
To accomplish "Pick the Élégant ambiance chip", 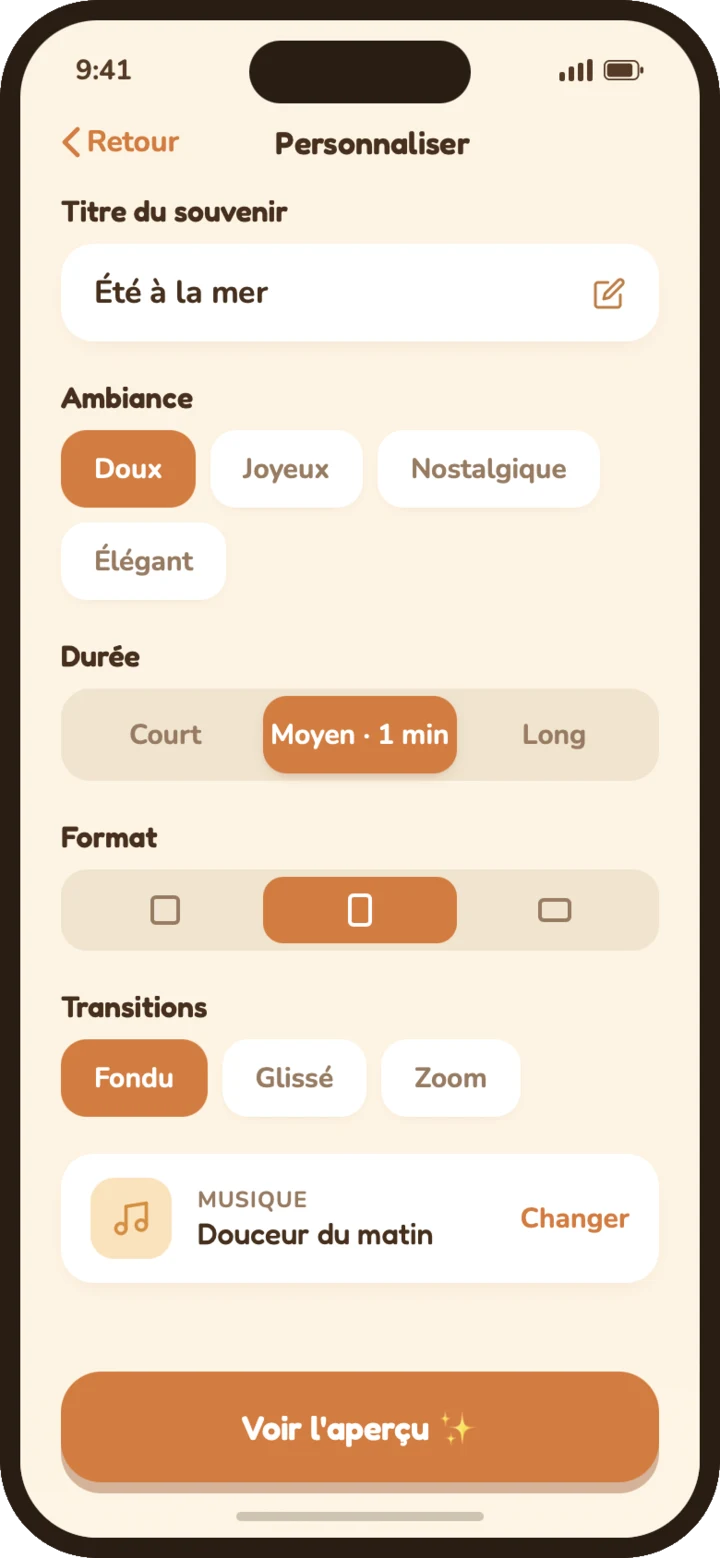I will pyautogui.click(x=144, y=561).
